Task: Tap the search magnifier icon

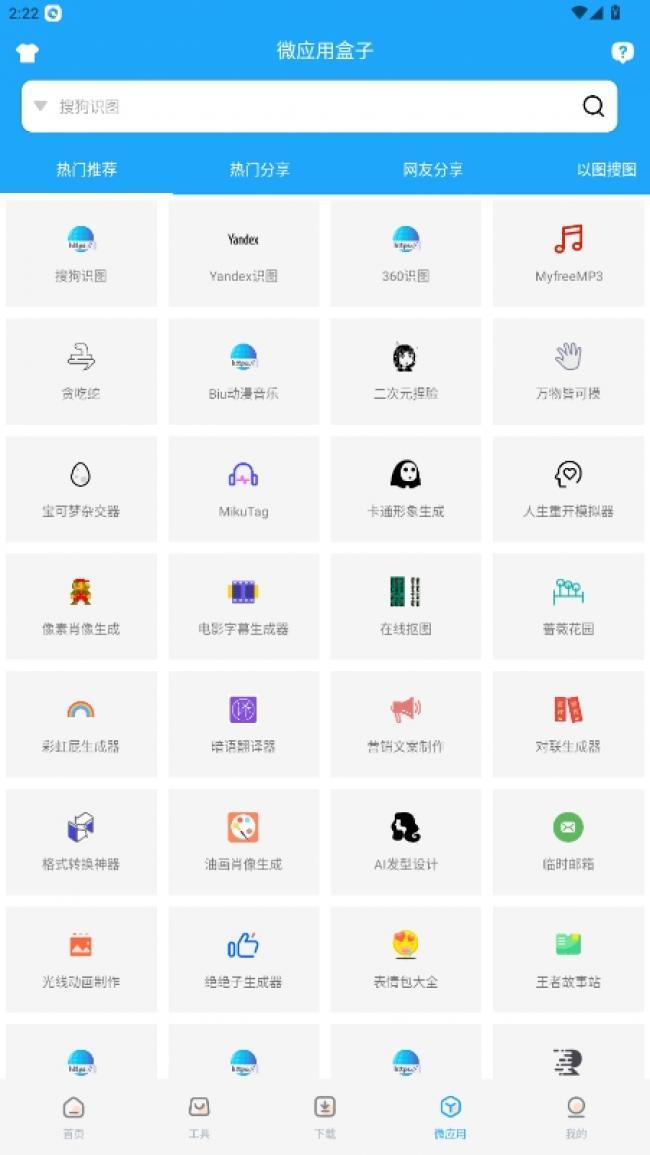Action: click(593, 106)
